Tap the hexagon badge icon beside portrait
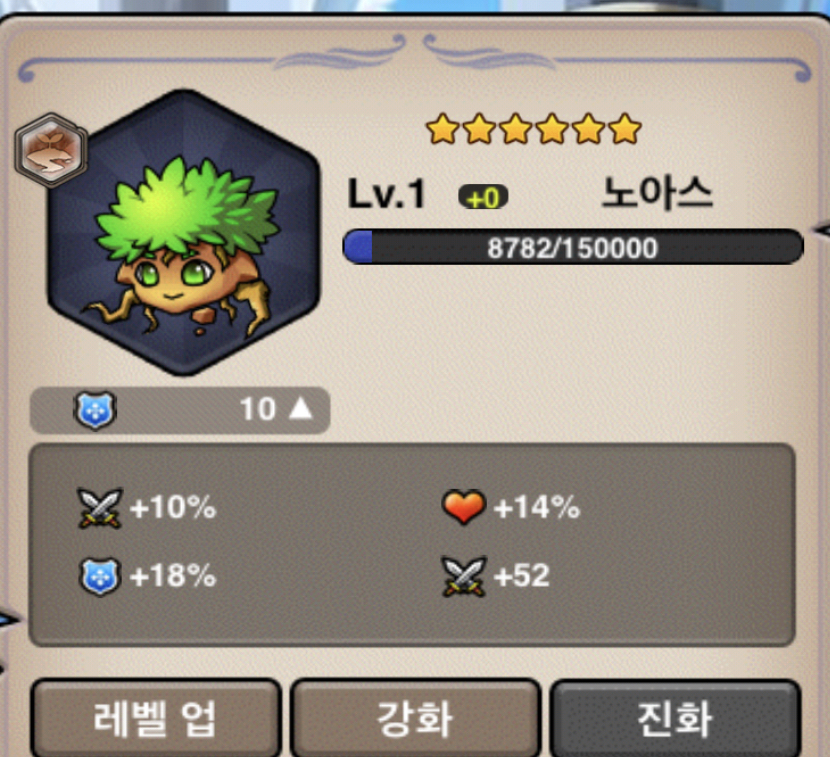 tap(50, 150)
